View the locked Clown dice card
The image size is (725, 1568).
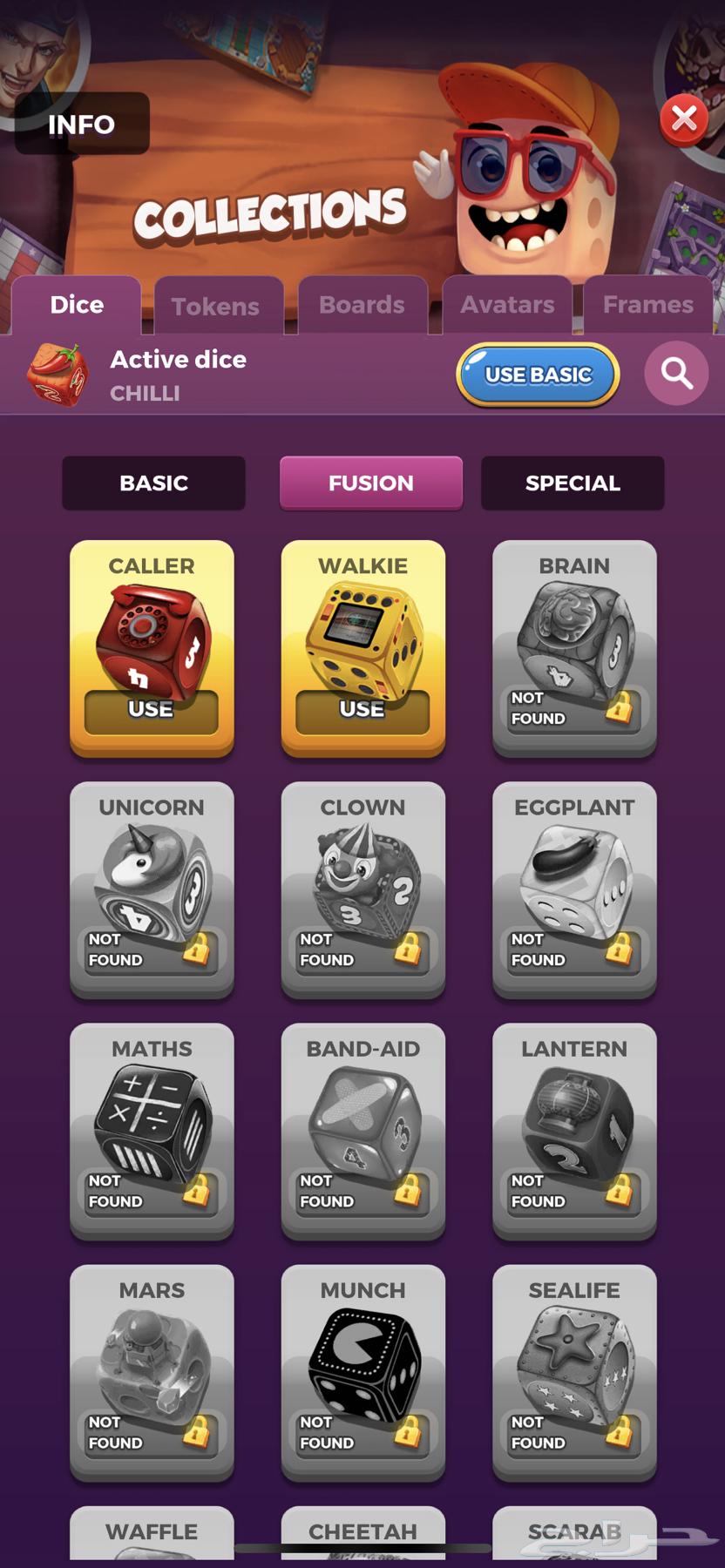[363, 889]
